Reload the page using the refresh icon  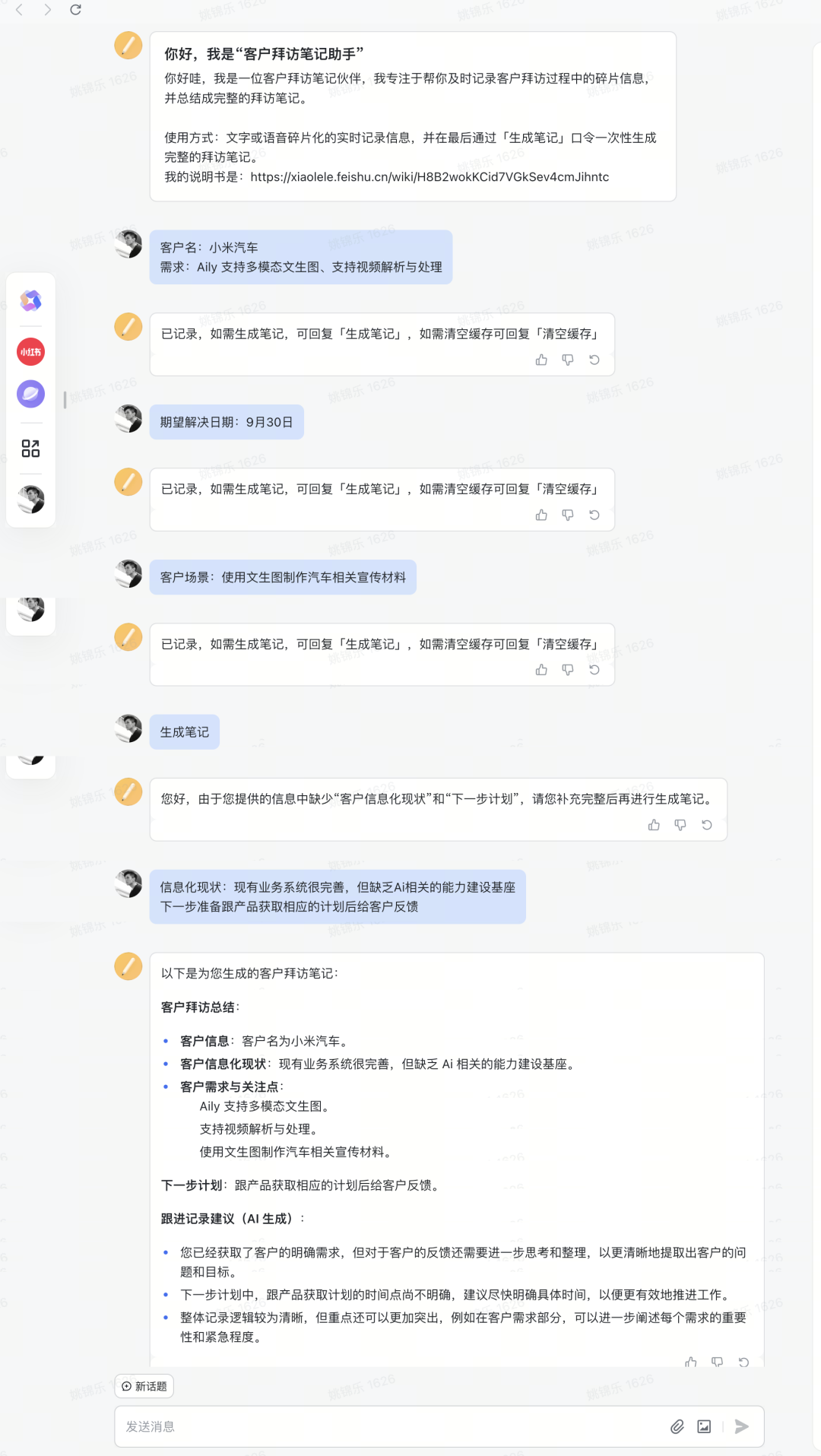pyautogui.click(x=75, y=10)
